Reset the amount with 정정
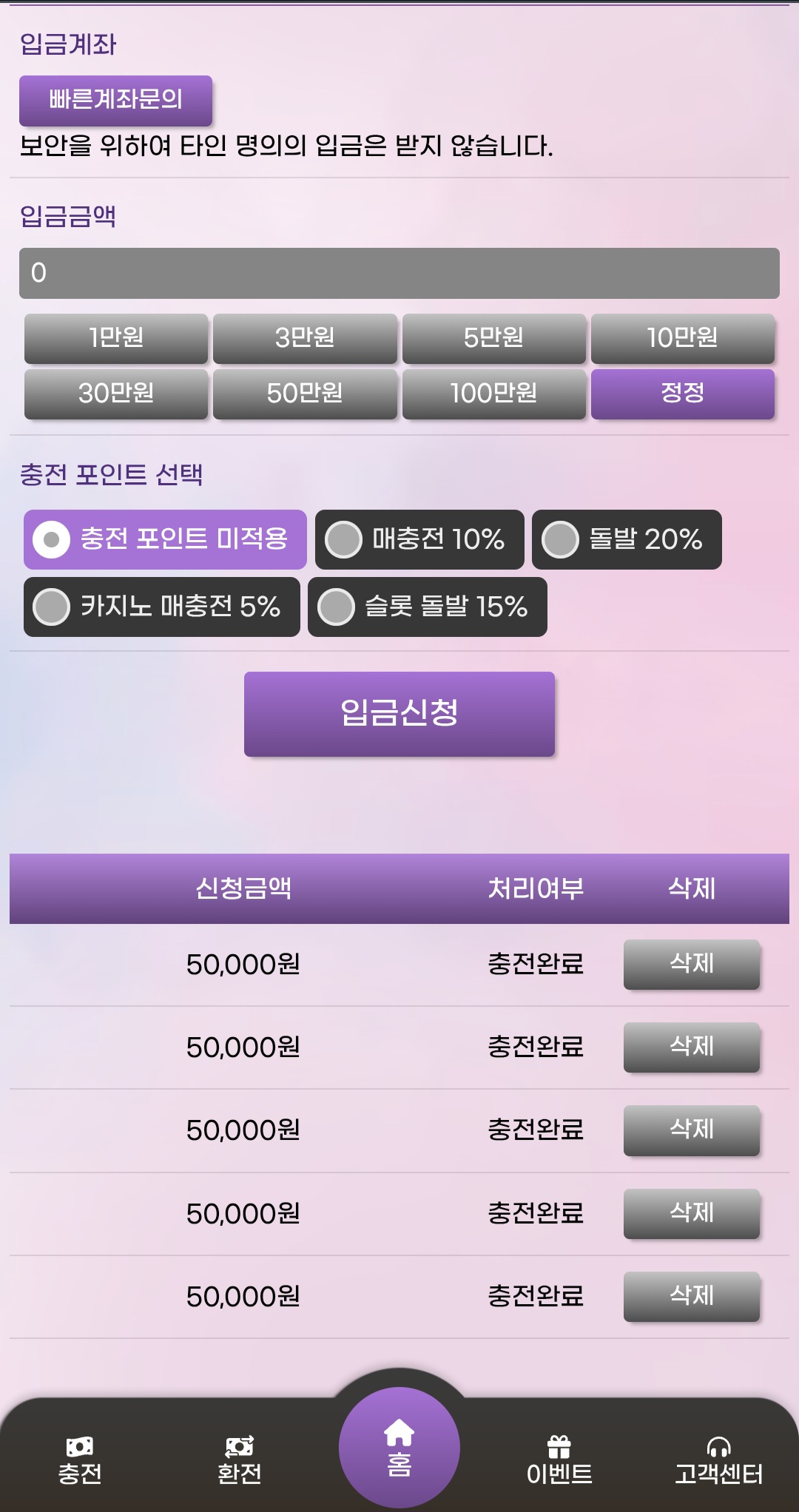The height and width of the screenshot is (1512, 799). [x=682, y=394]
